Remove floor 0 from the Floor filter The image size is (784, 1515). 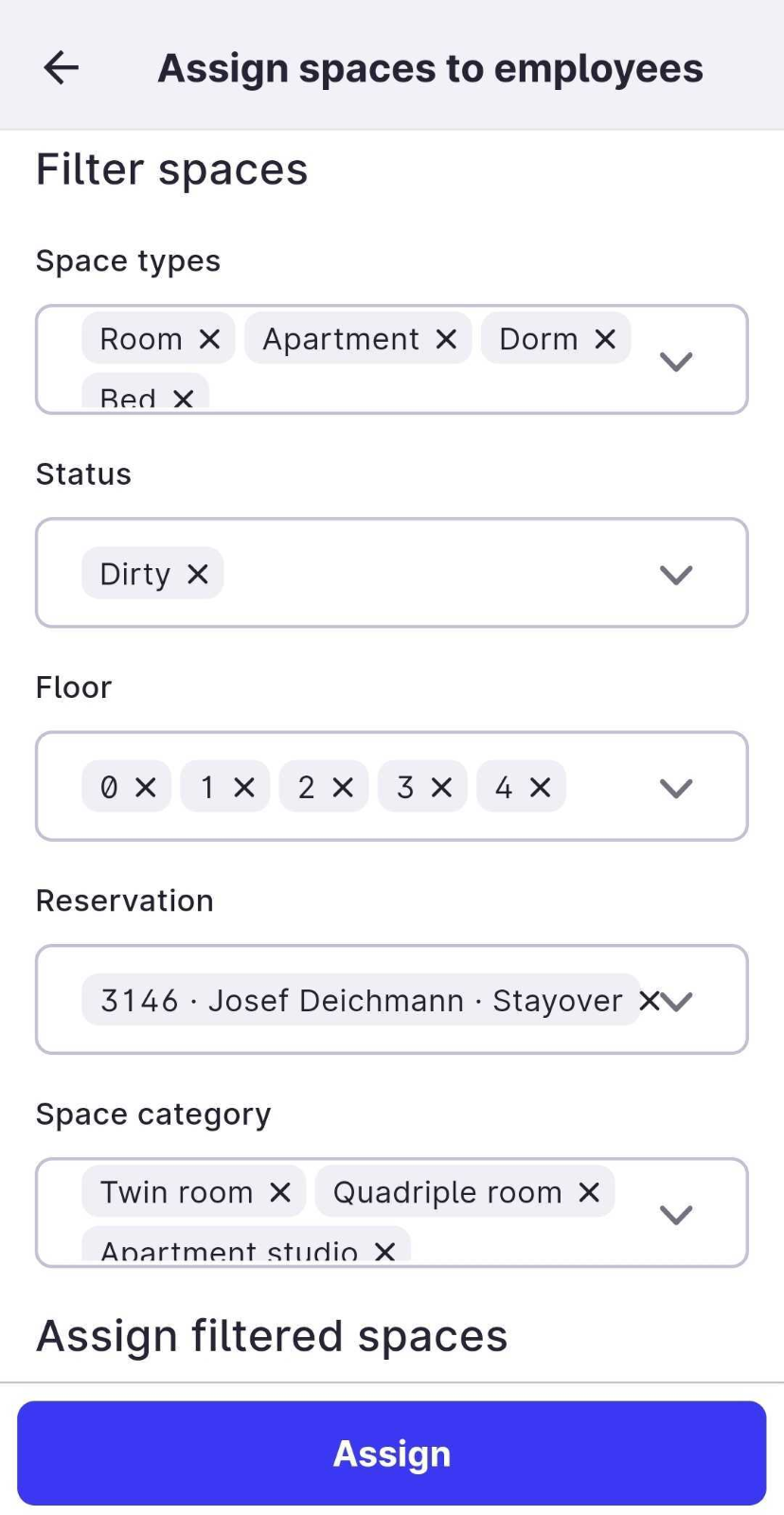145,786
